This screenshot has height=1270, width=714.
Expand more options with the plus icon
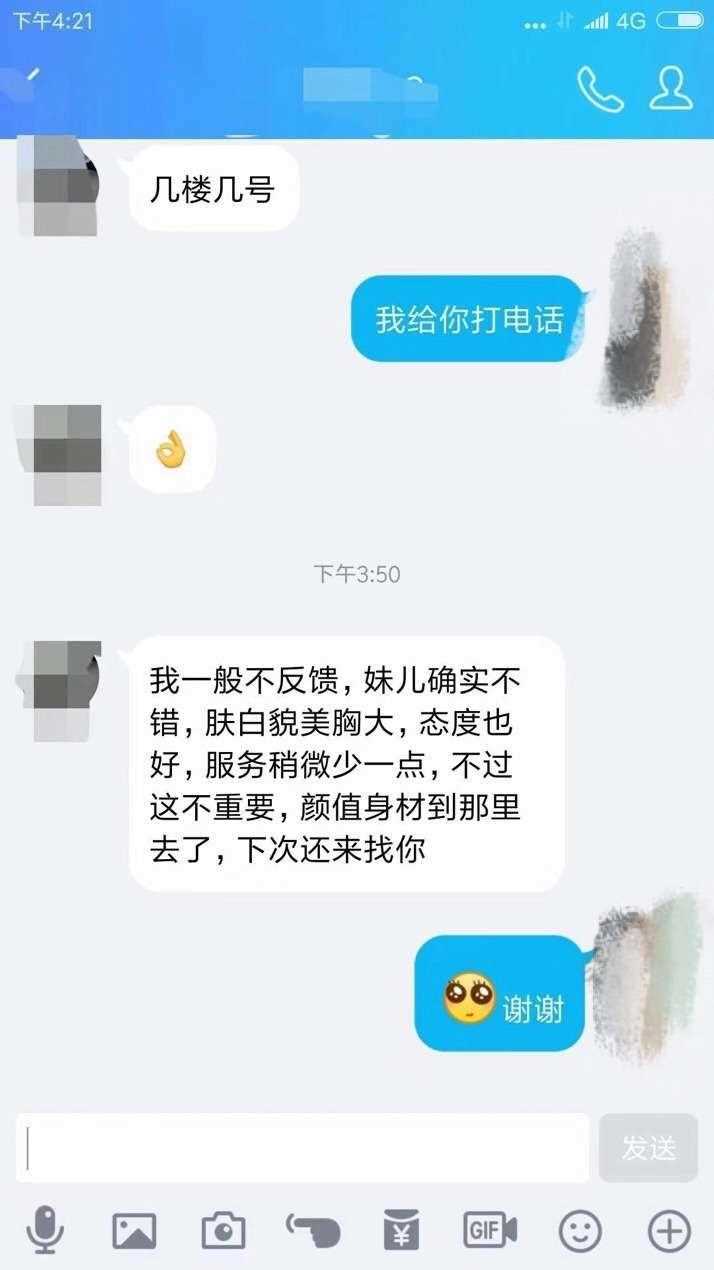point(669,1230)
